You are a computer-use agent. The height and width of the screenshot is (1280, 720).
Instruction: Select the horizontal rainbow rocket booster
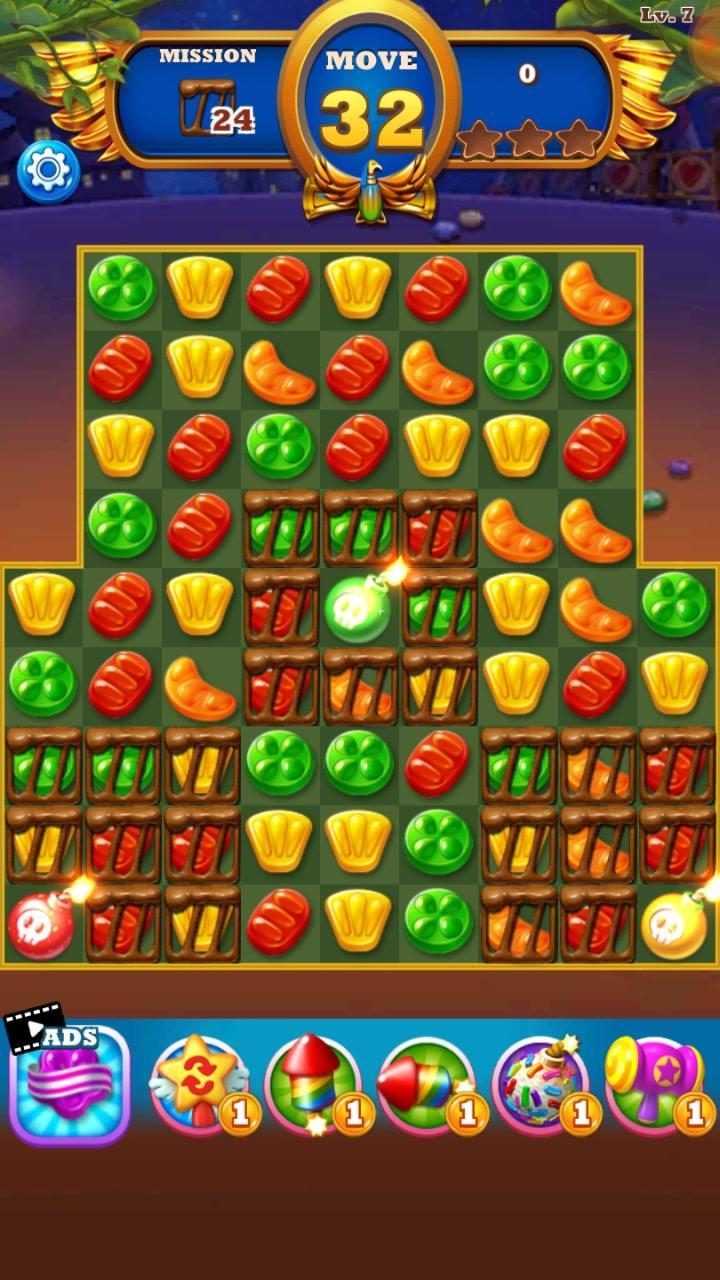click(426, 1084)
